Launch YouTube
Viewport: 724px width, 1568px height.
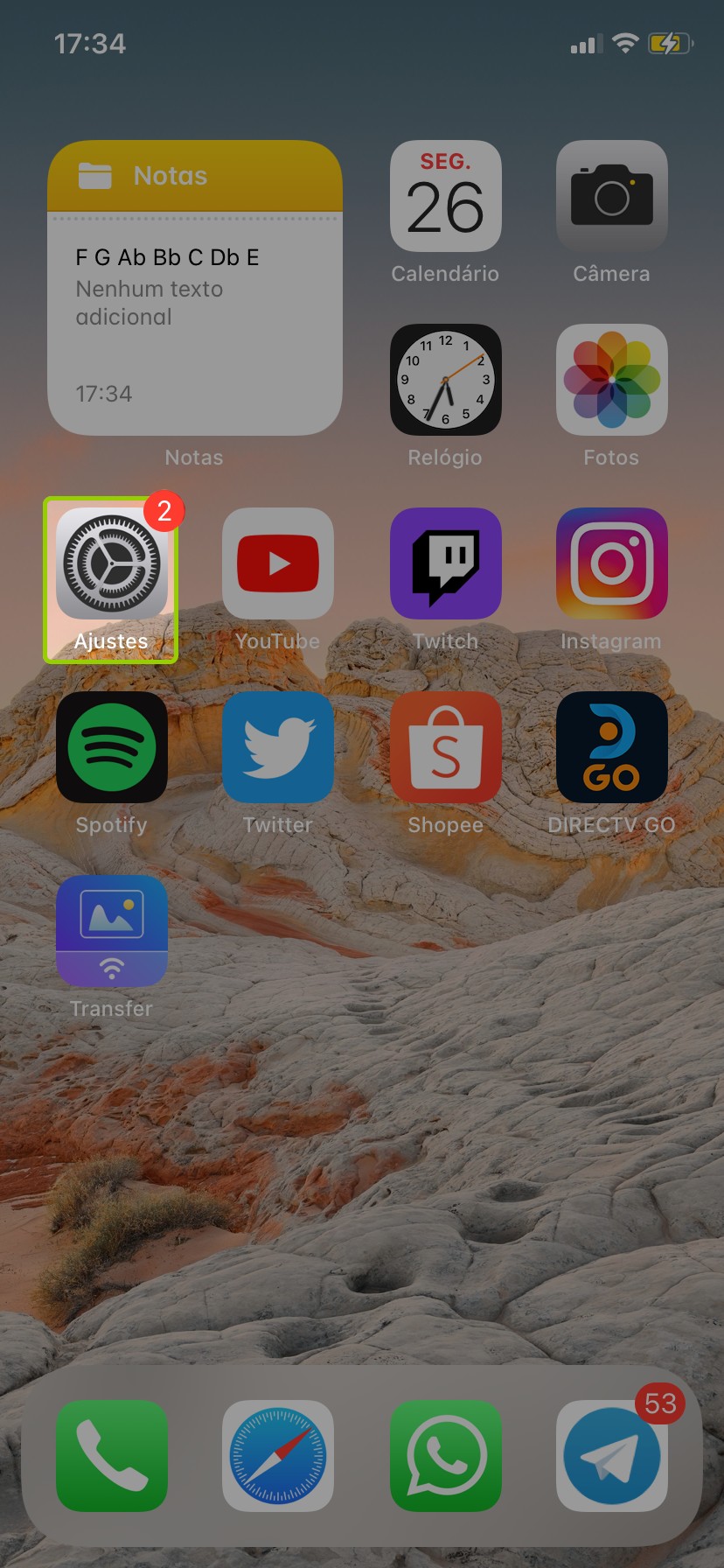click(278, 564)
